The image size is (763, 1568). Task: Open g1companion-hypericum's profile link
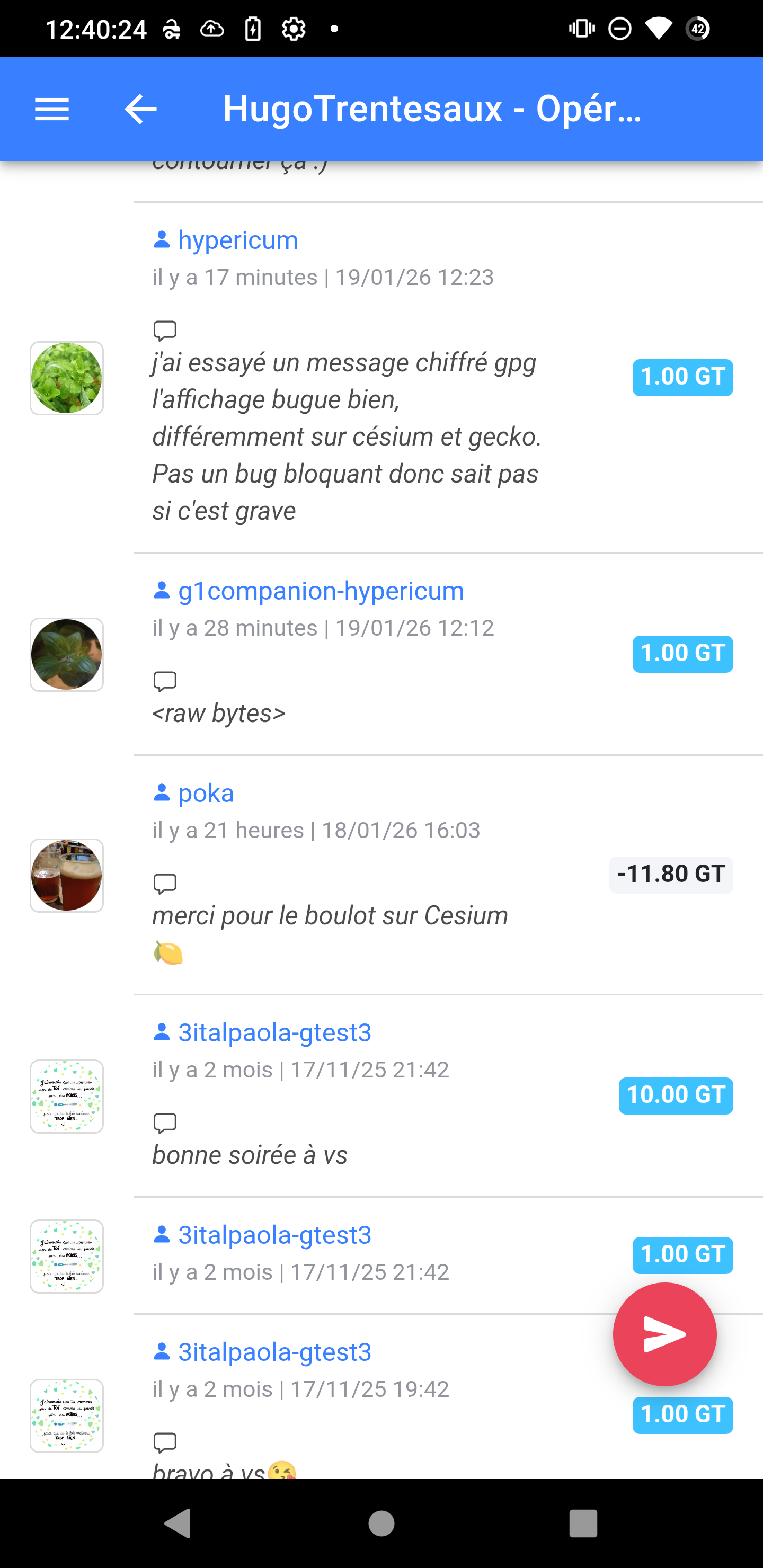pos(321,591)
